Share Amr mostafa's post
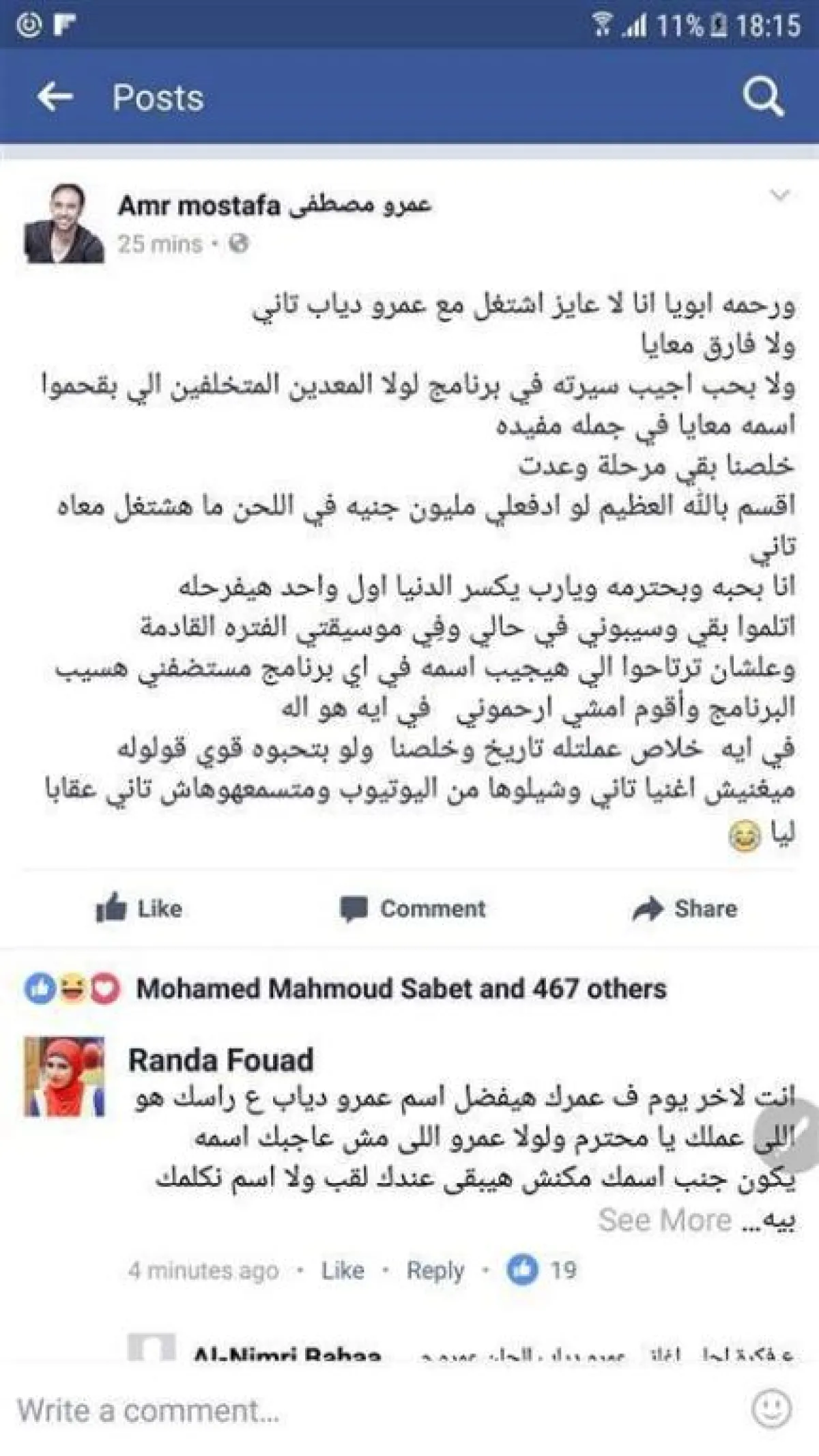Screen dimensions: 819x1456 point(685,909)
